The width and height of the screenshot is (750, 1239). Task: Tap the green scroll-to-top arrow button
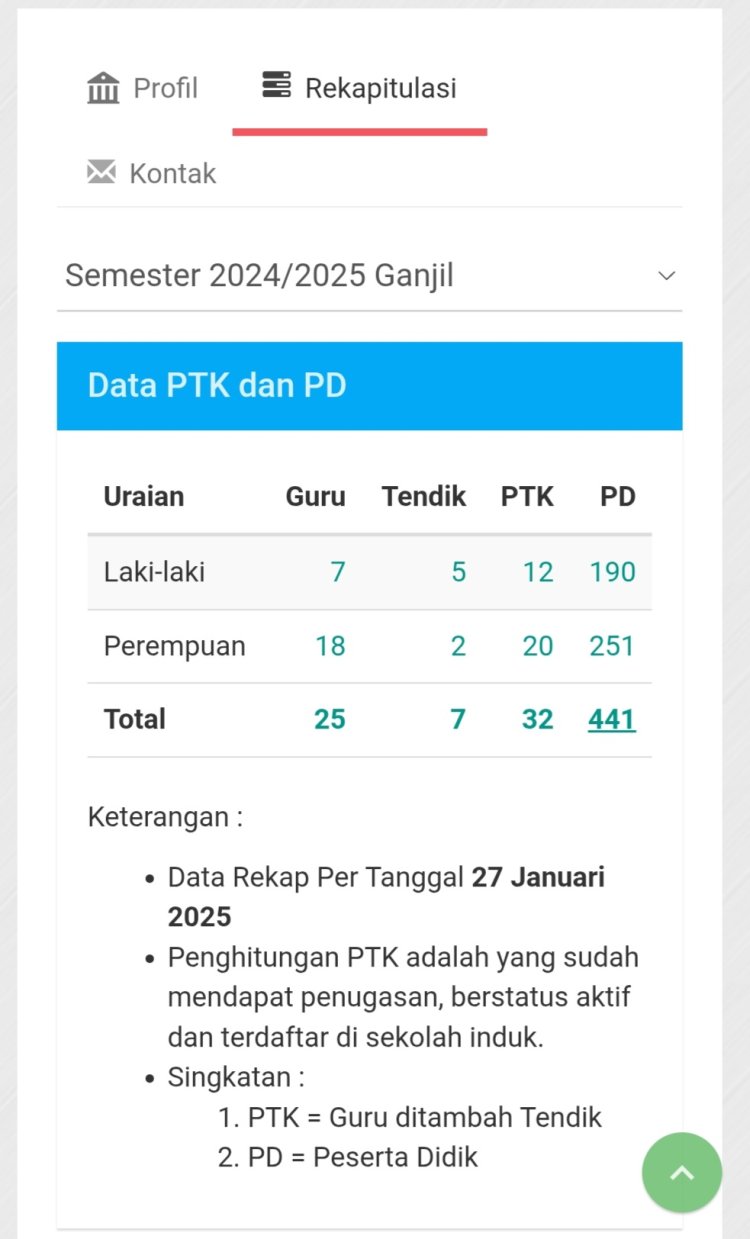pyautogui.click(x=681, y=1172)
